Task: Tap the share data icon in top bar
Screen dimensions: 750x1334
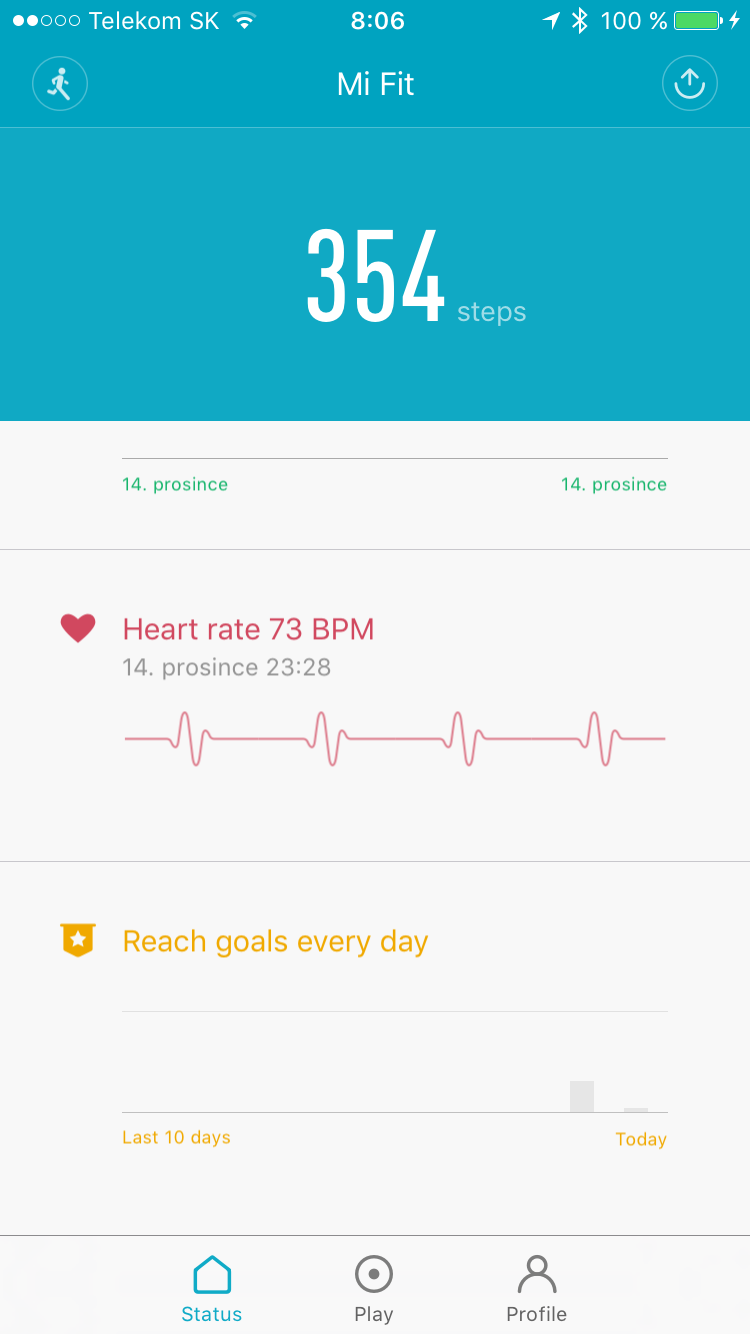Action: [x=690, y=83]
